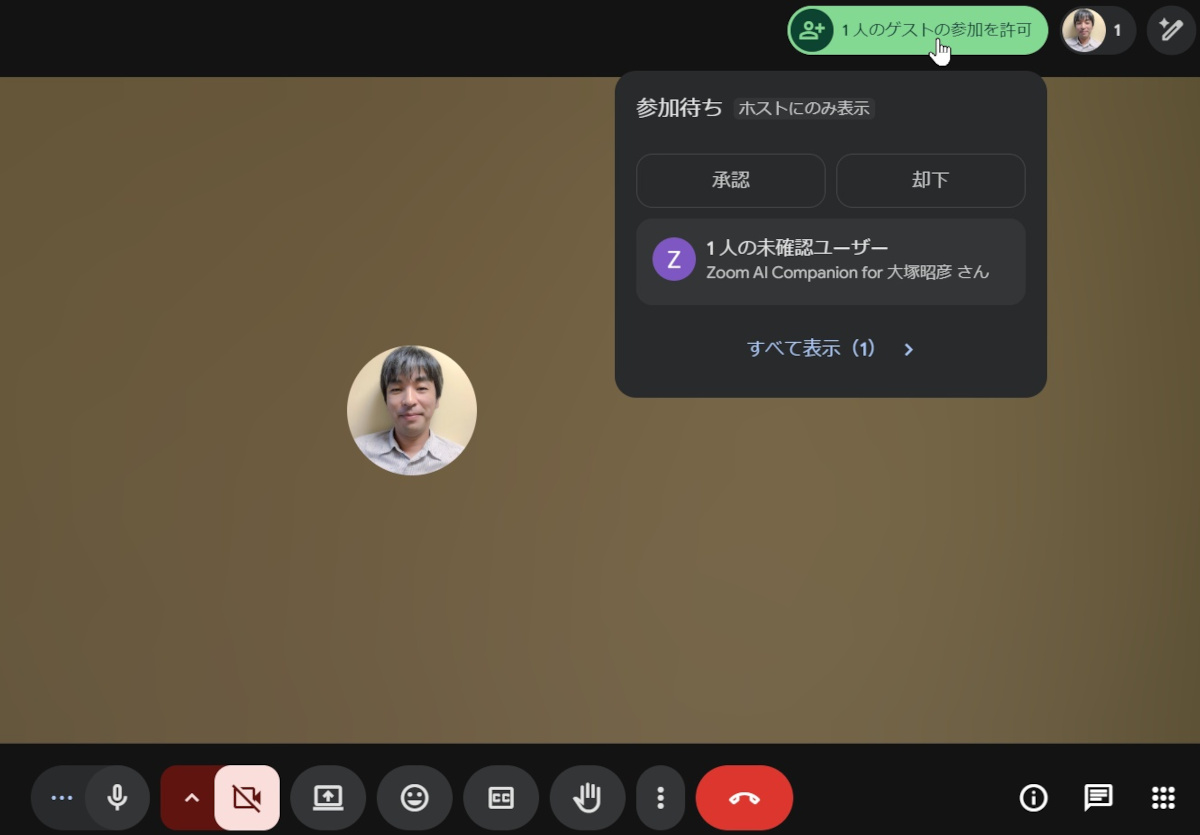
Task: Expand camera settings with the up arrow
Action: (192, 797)
